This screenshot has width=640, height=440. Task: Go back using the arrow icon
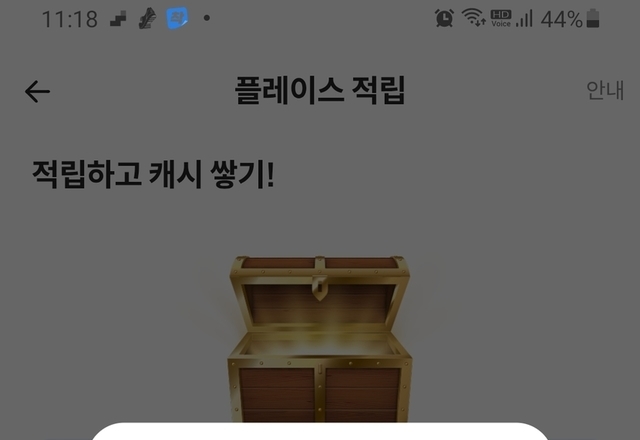[37, 92]
